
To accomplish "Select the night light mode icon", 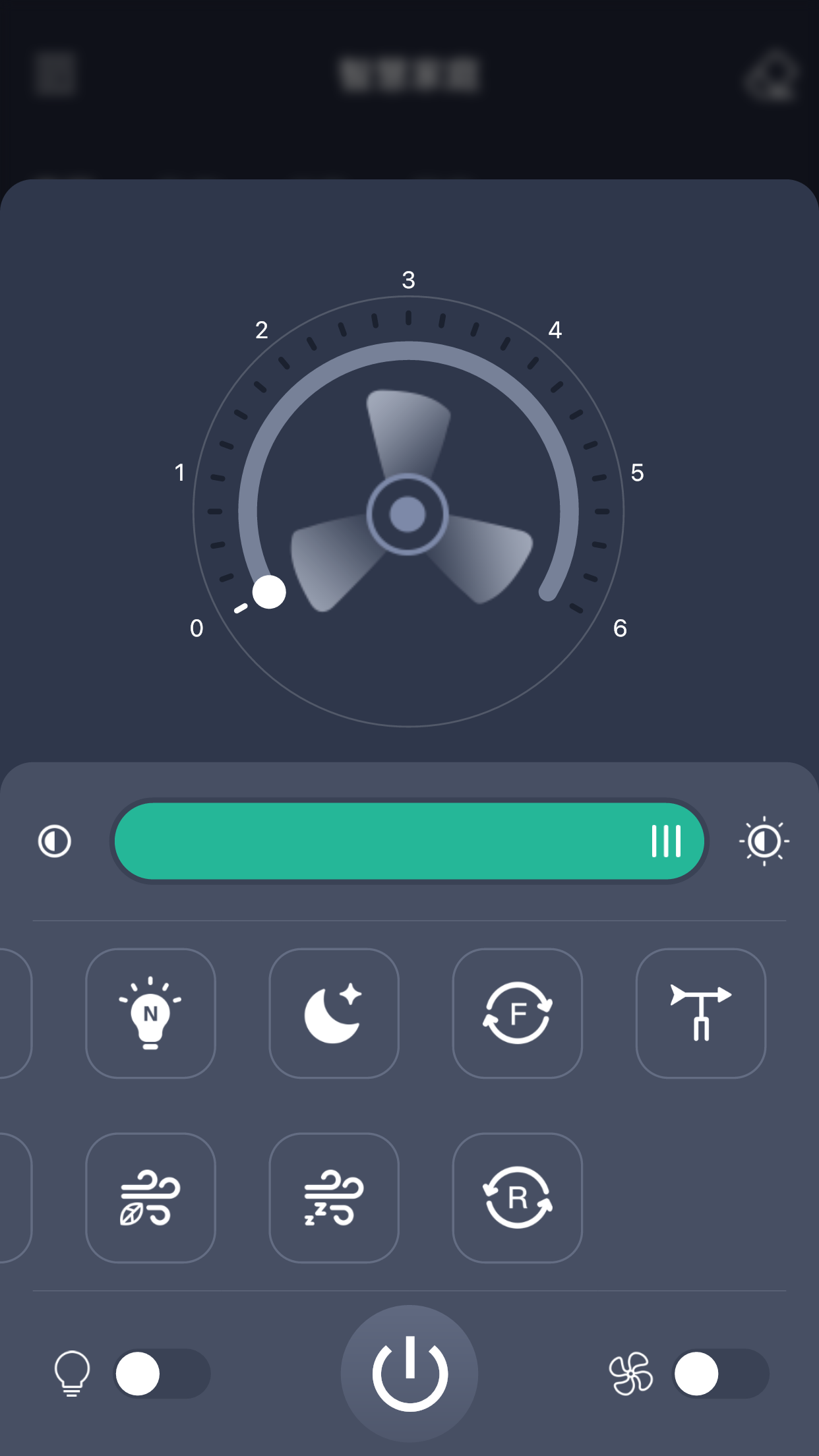I will (150, 1014).
